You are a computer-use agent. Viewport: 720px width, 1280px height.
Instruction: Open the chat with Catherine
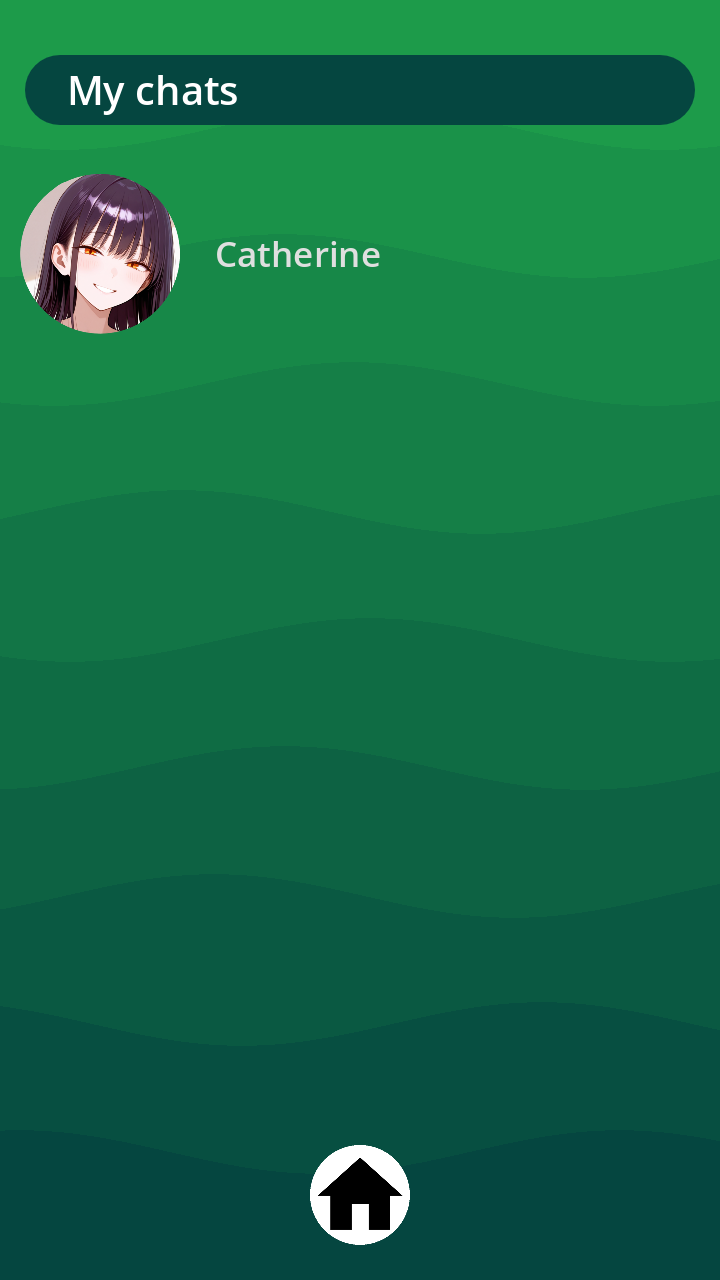coord(297,255)
